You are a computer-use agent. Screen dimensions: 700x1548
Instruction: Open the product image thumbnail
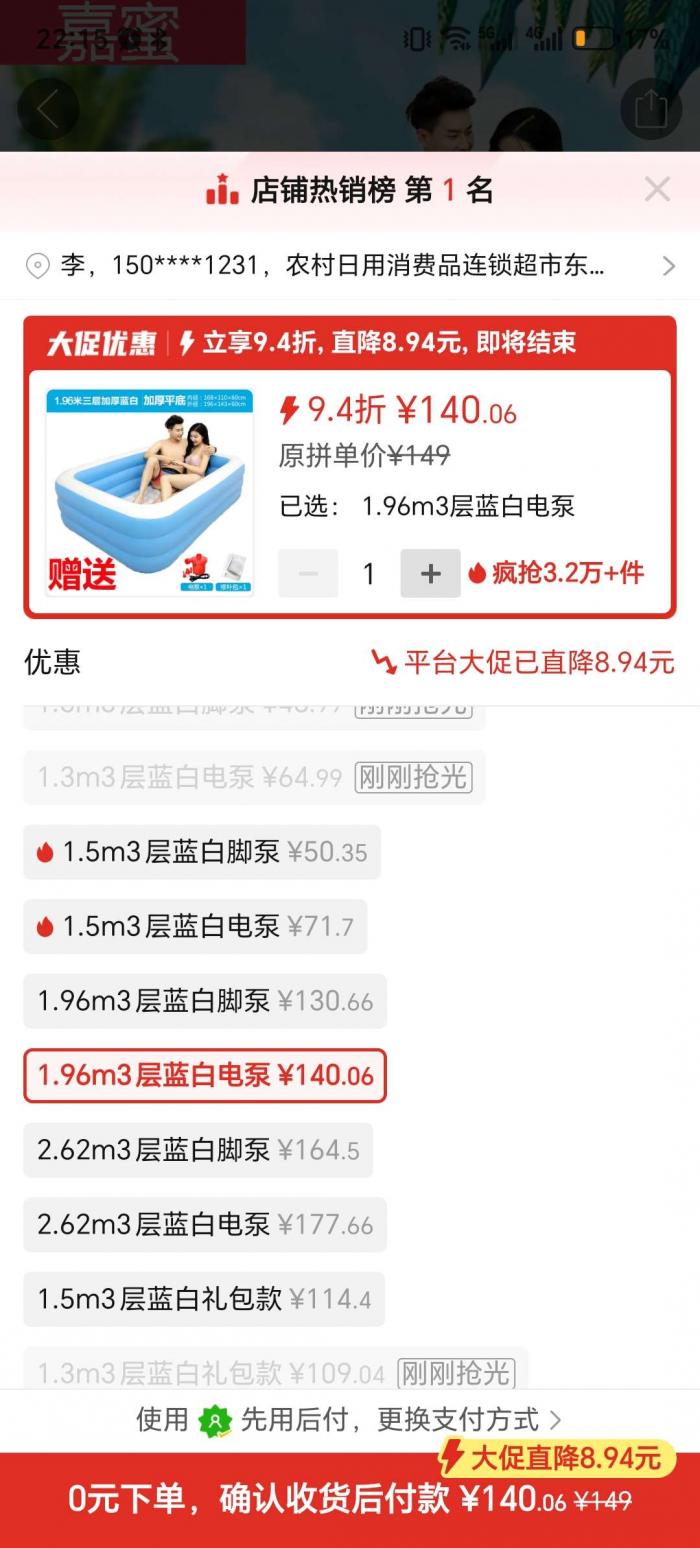click(150, 492)
